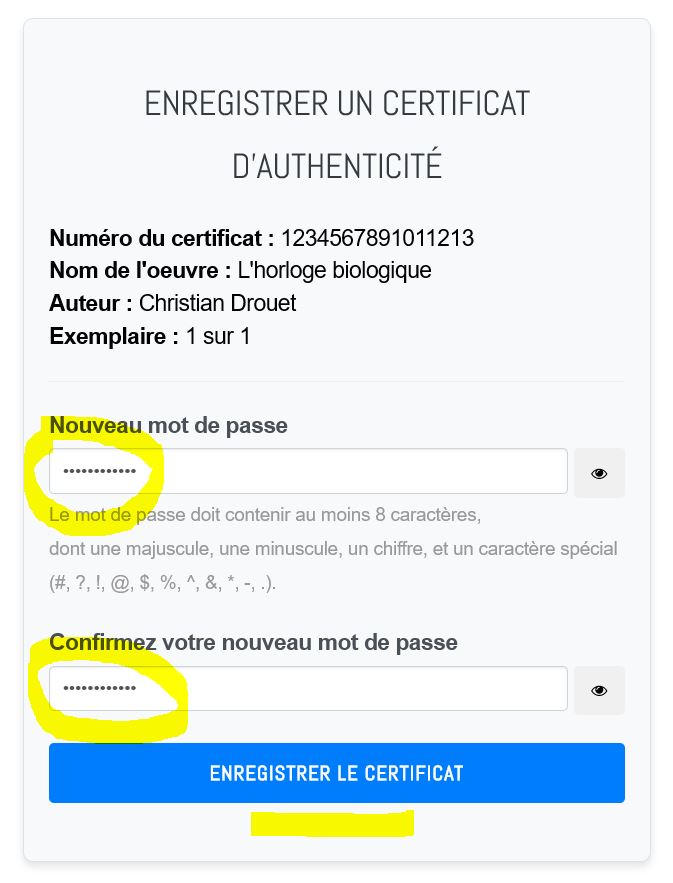Focus the Nouveau mot de passe field
The width and height of the screenshot is (673, 883).
pos(308,471)
